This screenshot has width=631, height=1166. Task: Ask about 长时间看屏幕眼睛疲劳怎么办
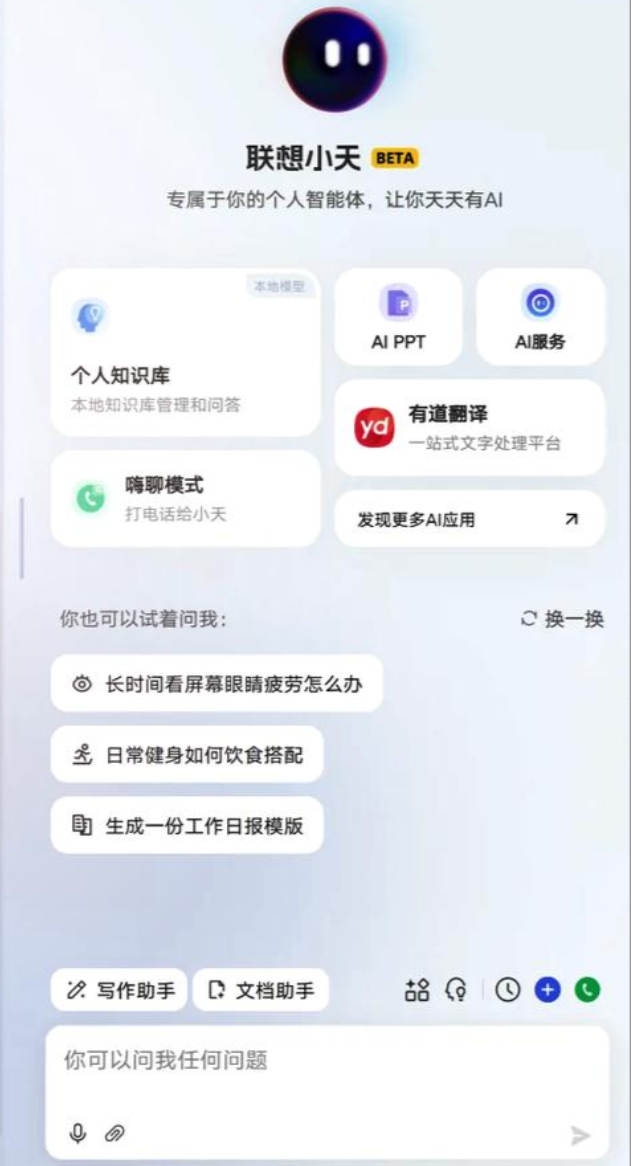coord(216,684)
